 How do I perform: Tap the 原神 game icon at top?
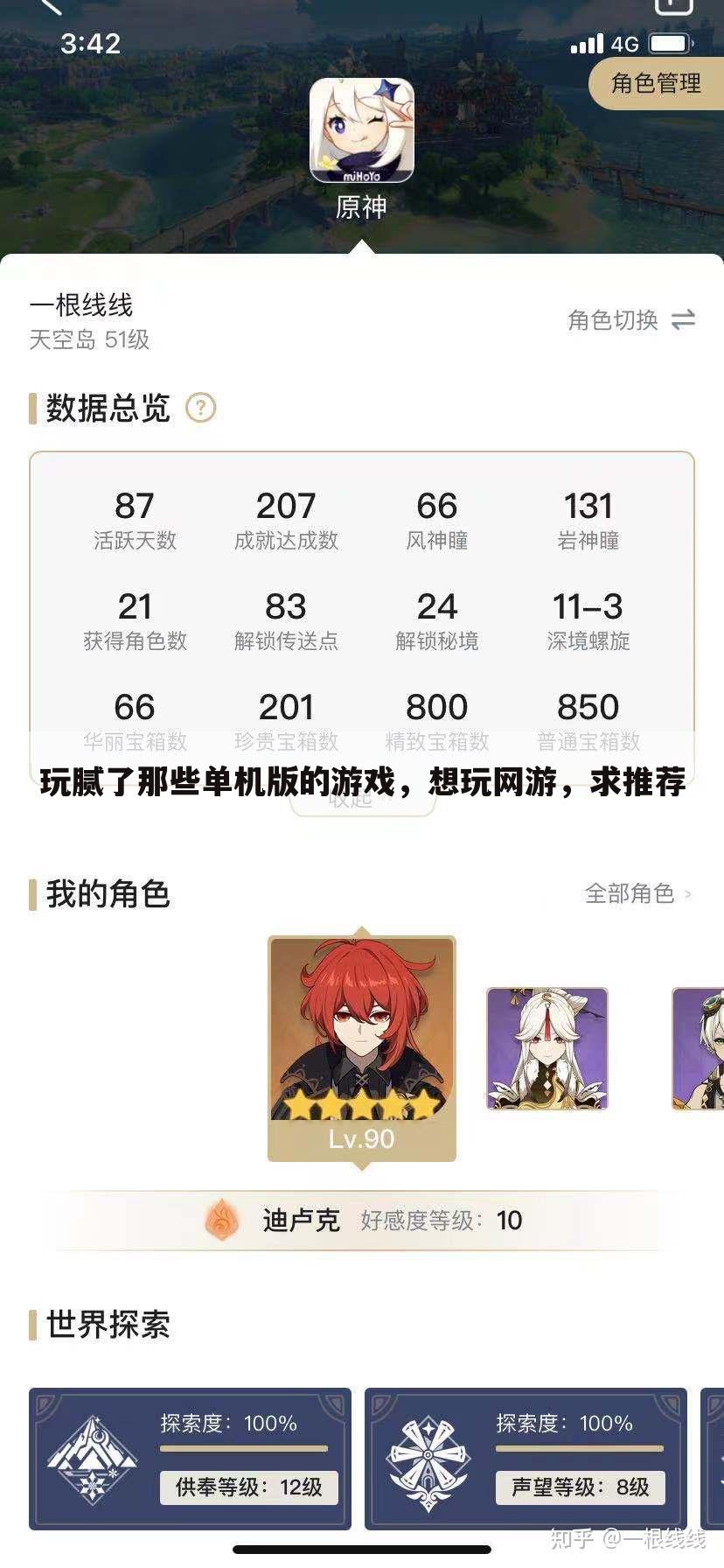[361, 131]
